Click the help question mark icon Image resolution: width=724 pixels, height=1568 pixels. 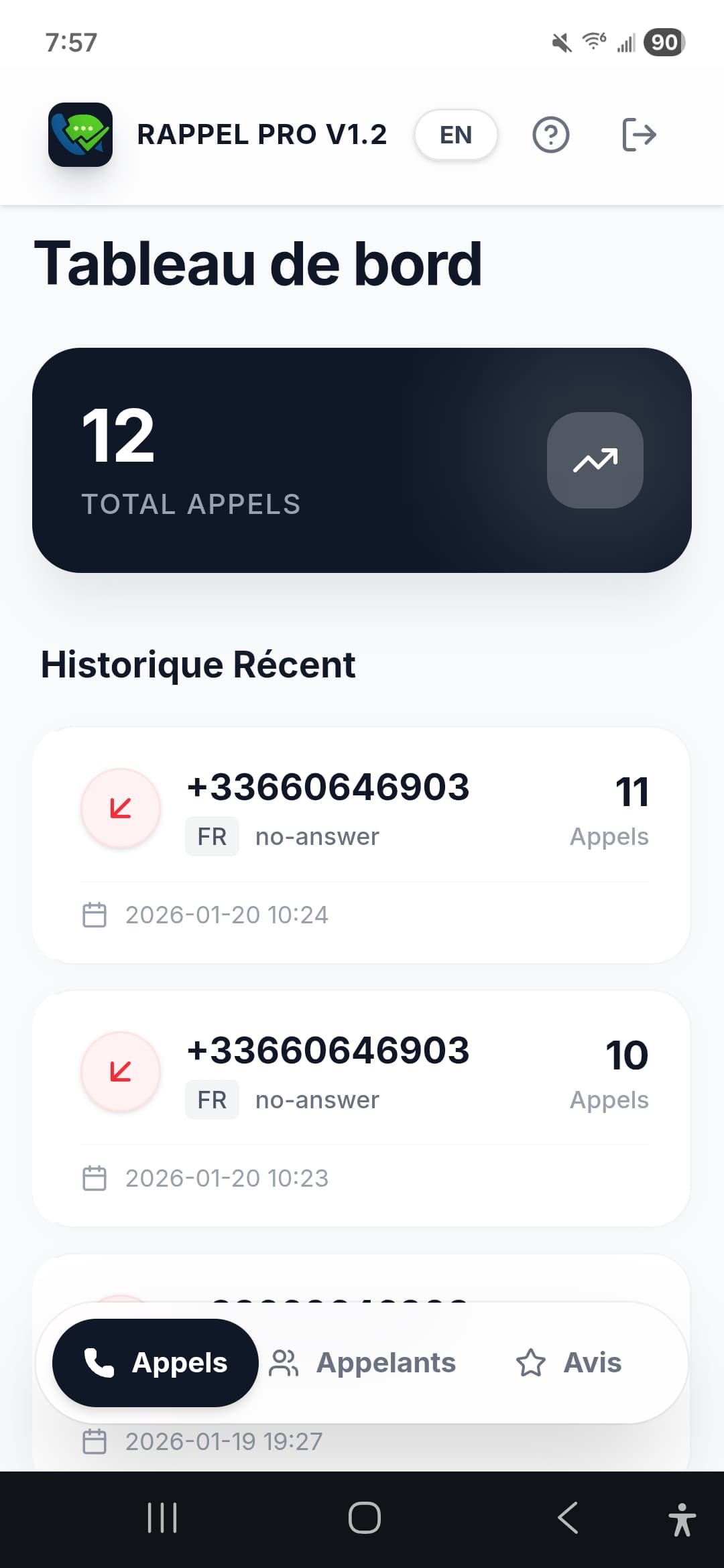click(550, 135)
